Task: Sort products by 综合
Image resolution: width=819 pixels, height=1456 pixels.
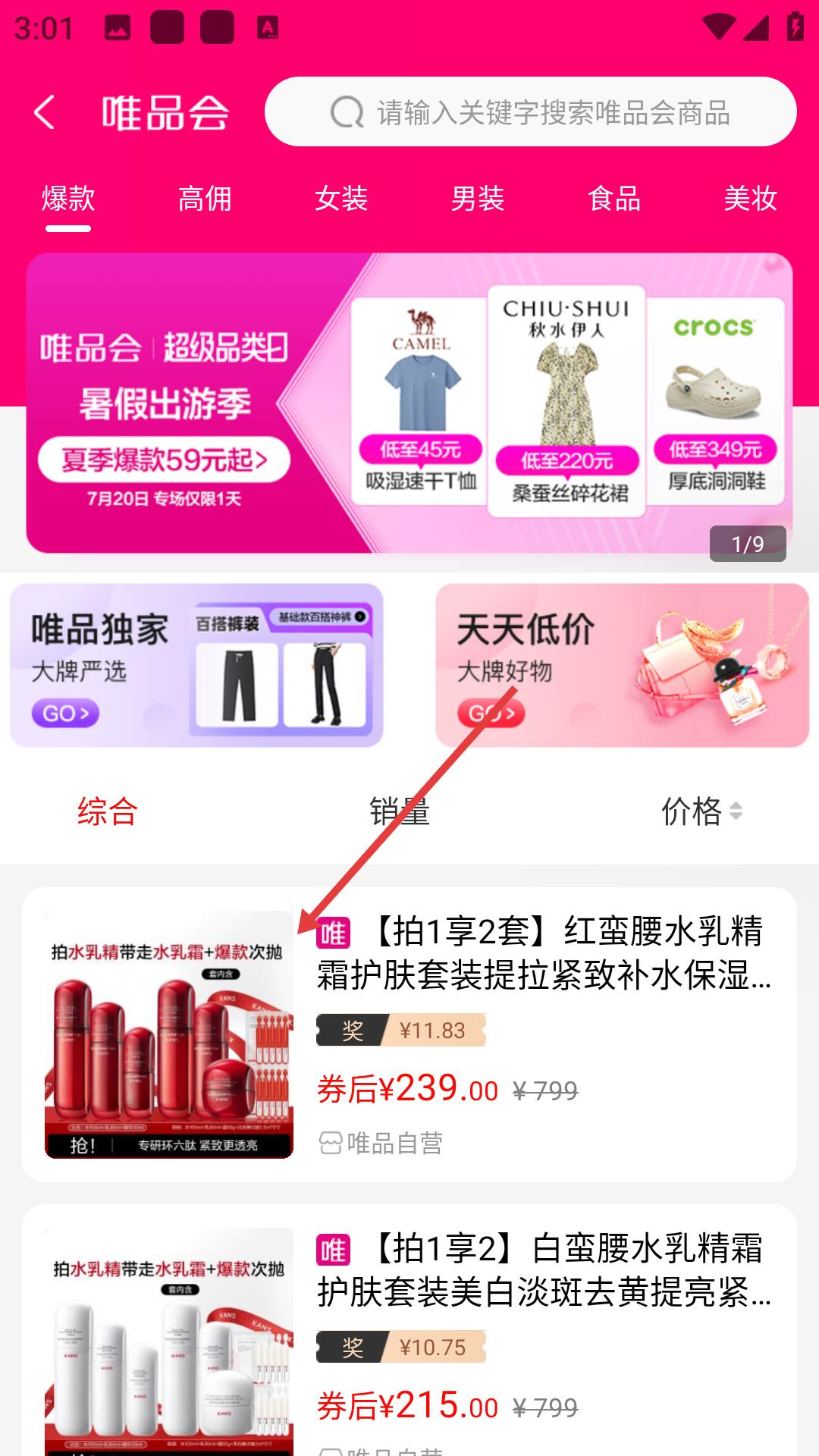Action: tap(107, 811)
